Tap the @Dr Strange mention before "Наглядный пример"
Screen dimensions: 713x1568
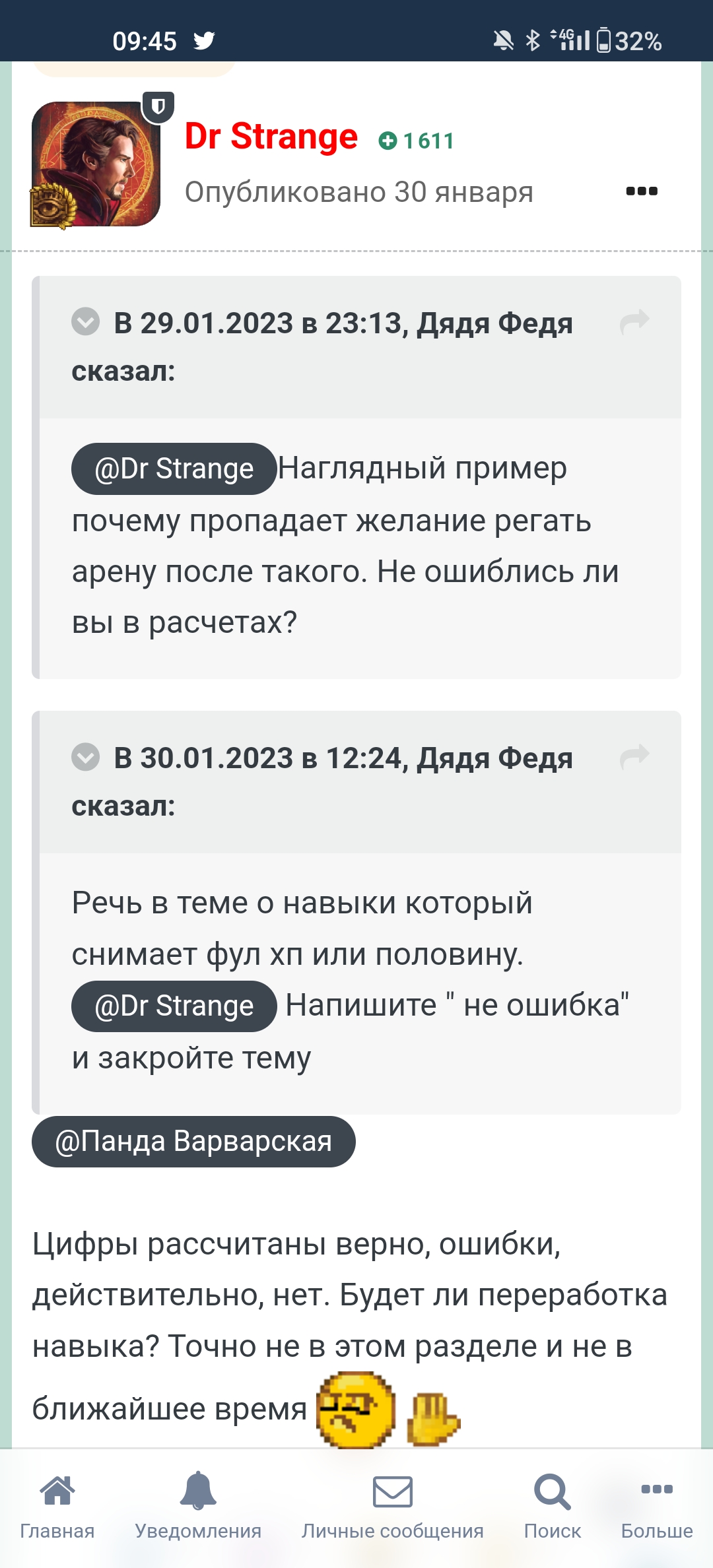coord(174,469)
